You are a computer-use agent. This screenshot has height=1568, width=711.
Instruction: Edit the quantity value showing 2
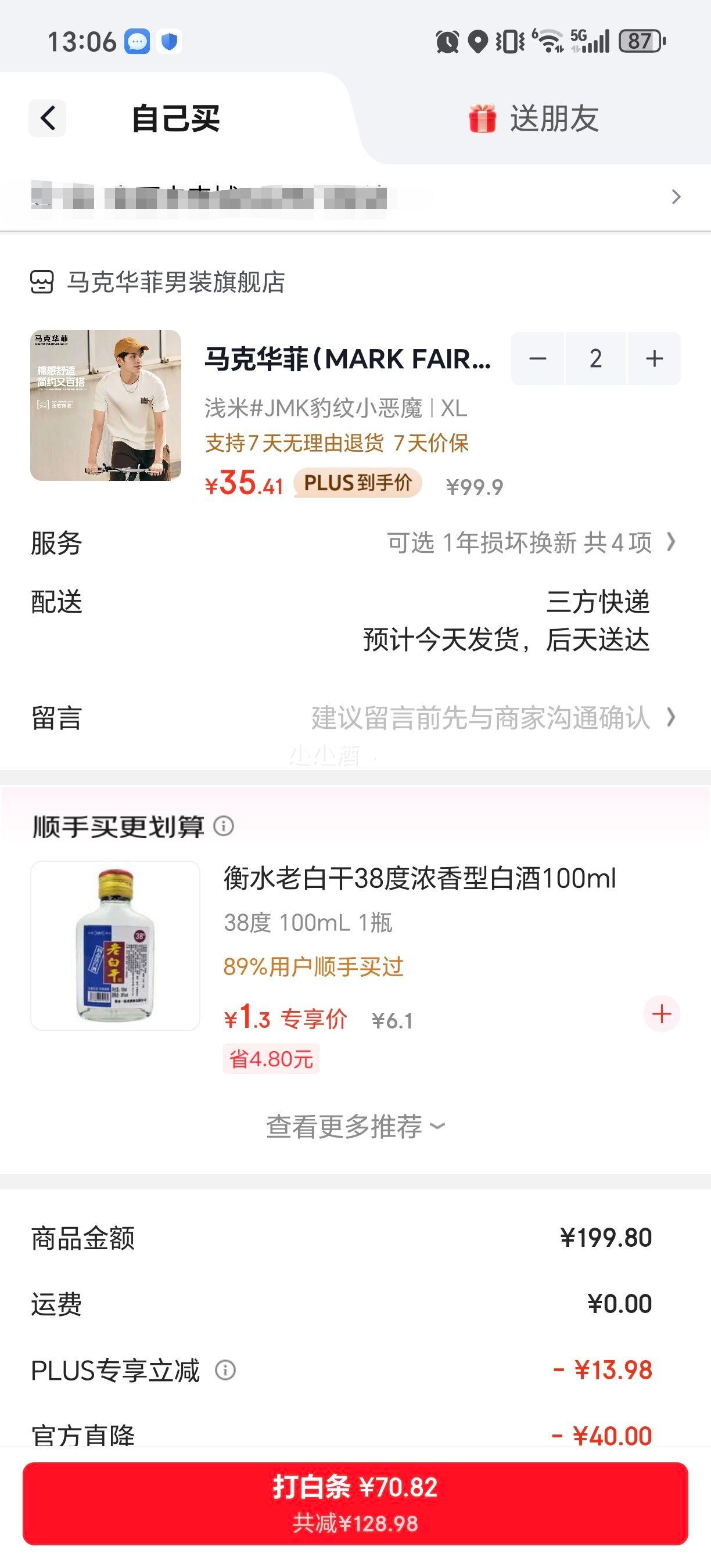tap(595, 358)
